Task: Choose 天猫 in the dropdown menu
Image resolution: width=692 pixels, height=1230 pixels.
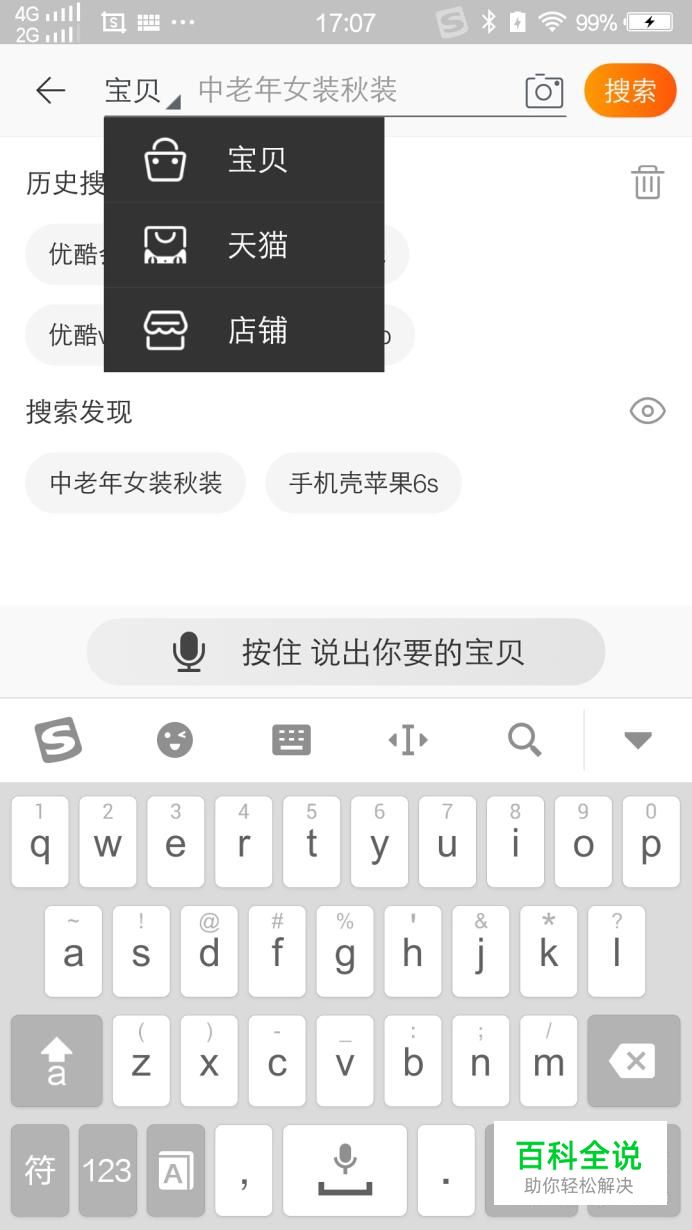Action: pyautogui.click(x=244, y=245)
